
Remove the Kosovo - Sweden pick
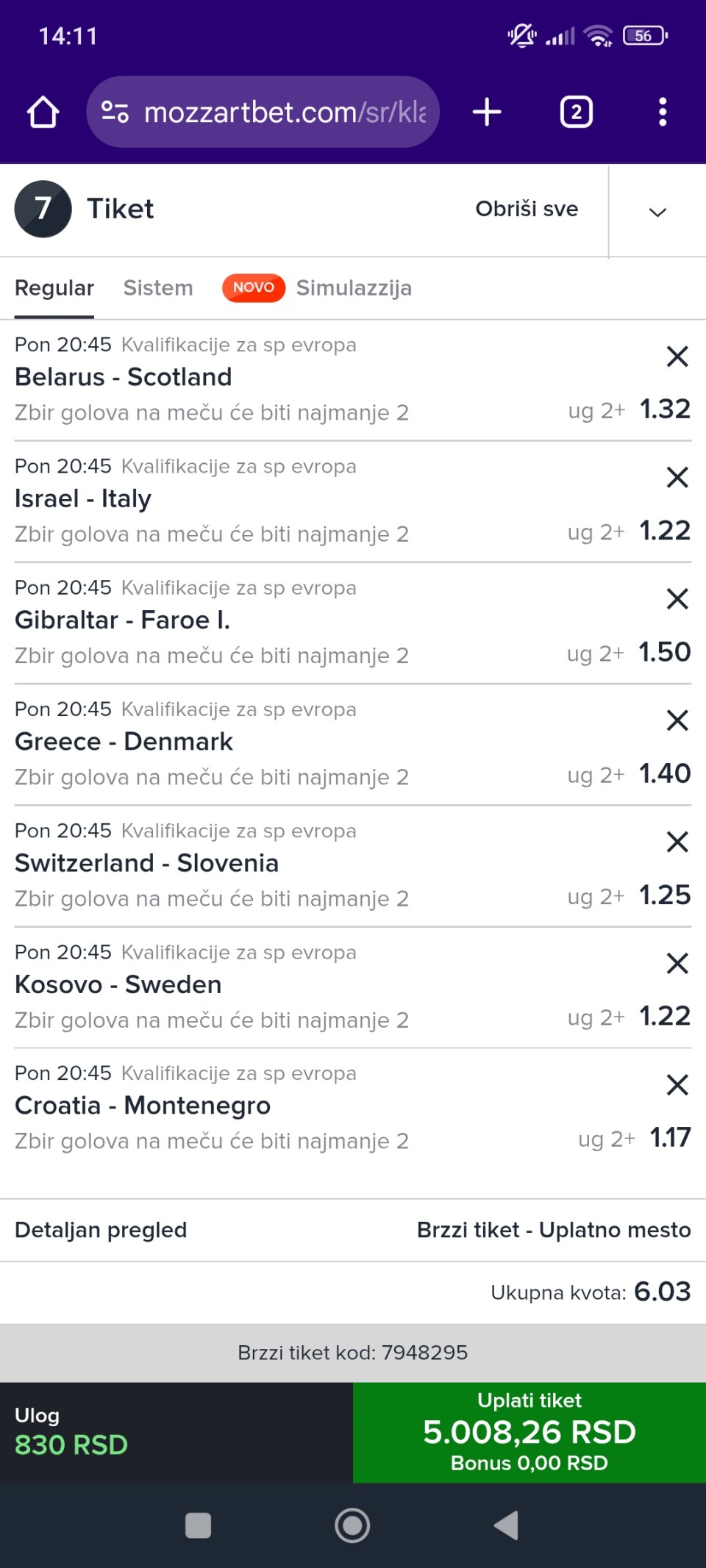677,963
